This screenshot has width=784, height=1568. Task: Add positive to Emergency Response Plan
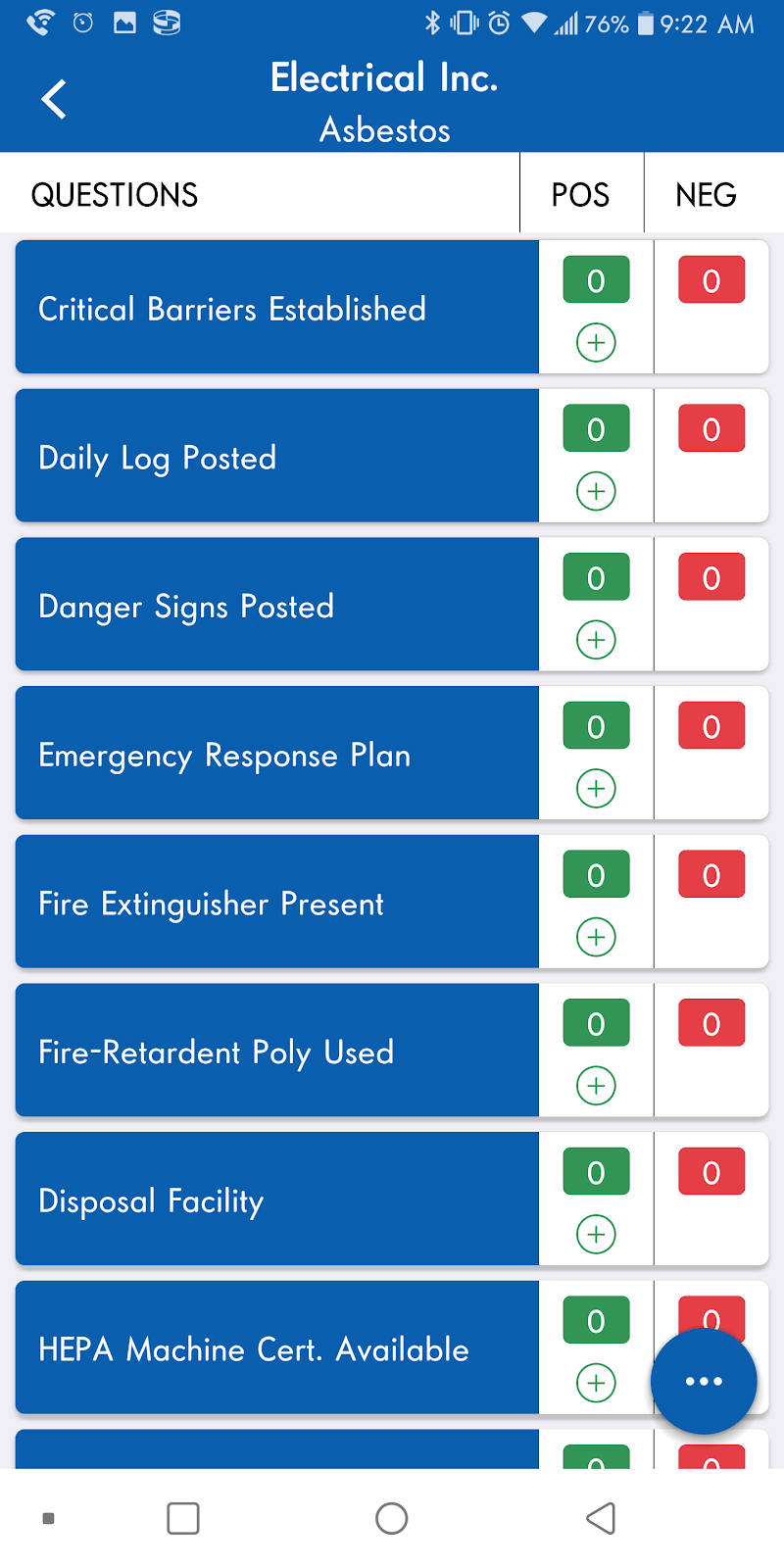click(596, 789)
